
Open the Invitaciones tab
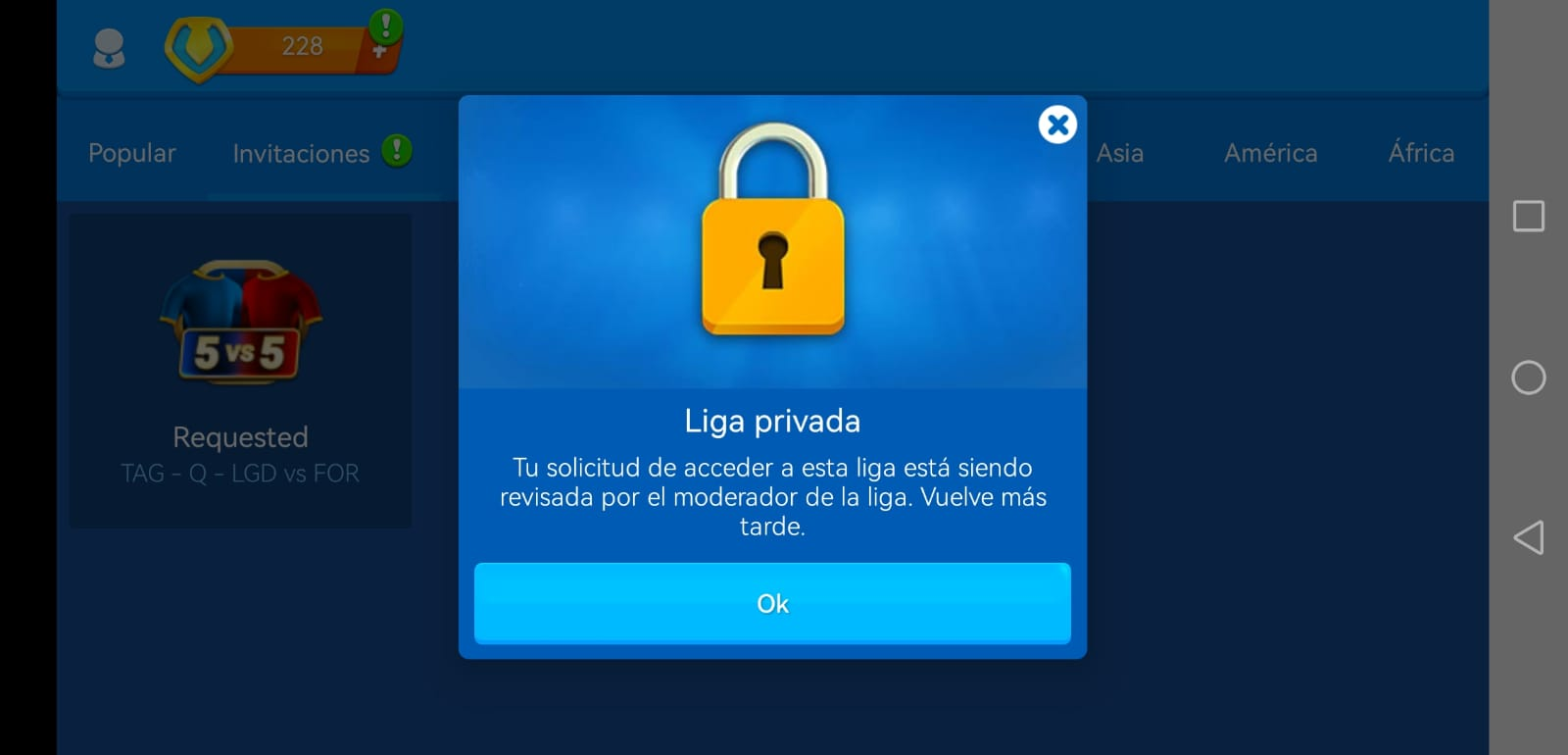pyautogui.click(x=302, y=153)
